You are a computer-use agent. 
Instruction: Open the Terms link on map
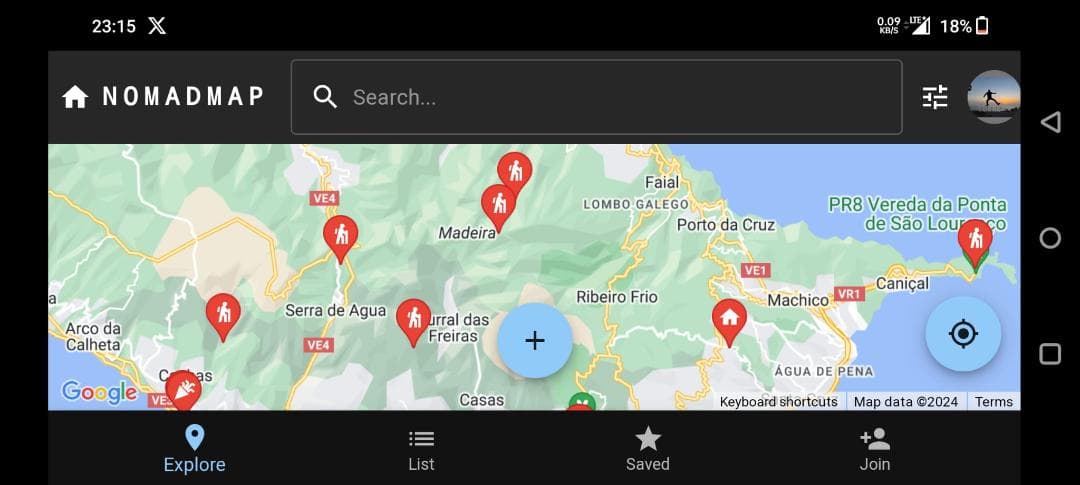pos(994,402)
